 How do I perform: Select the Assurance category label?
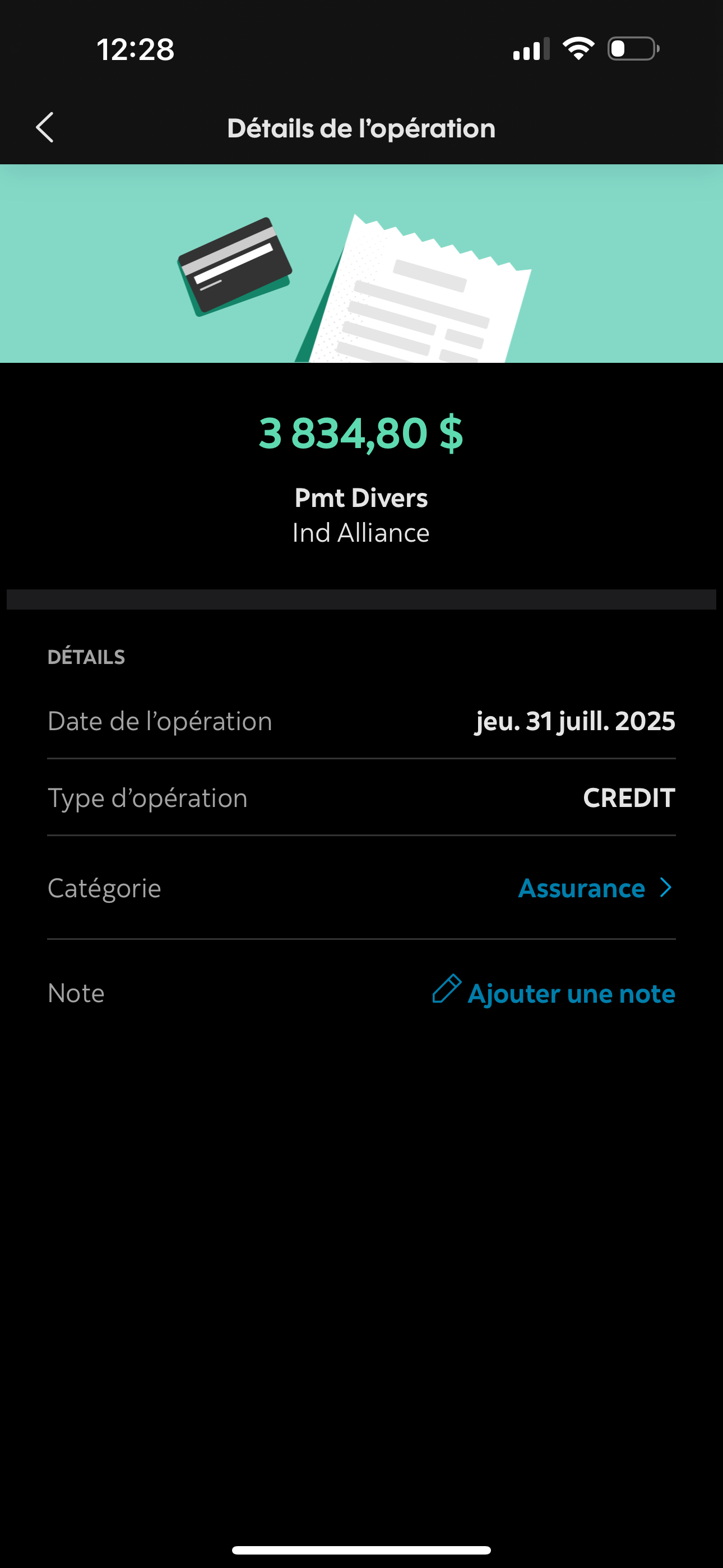(580, 888)
